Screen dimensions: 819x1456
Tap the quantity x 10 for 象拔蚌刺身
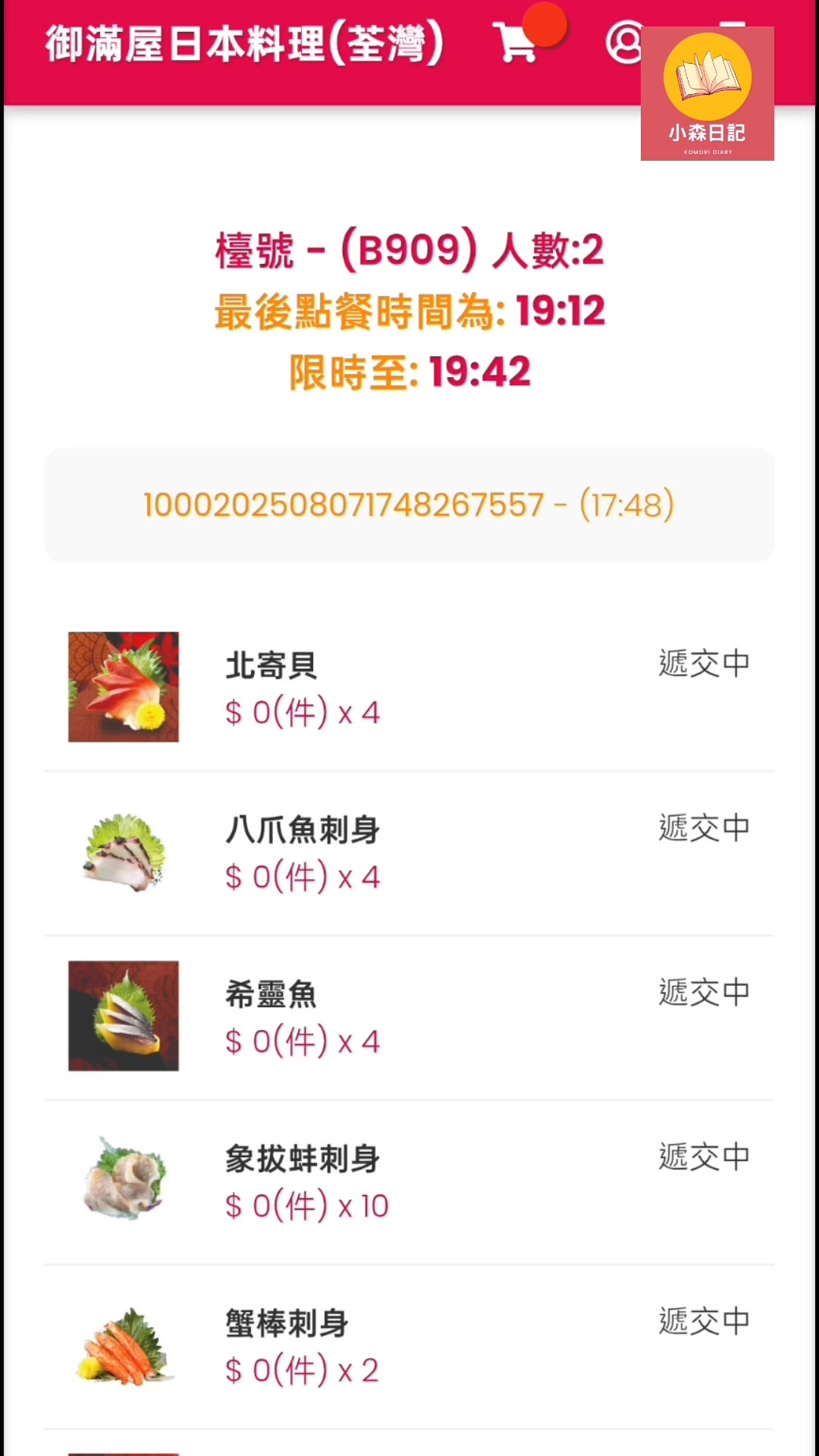[364, 1206]
